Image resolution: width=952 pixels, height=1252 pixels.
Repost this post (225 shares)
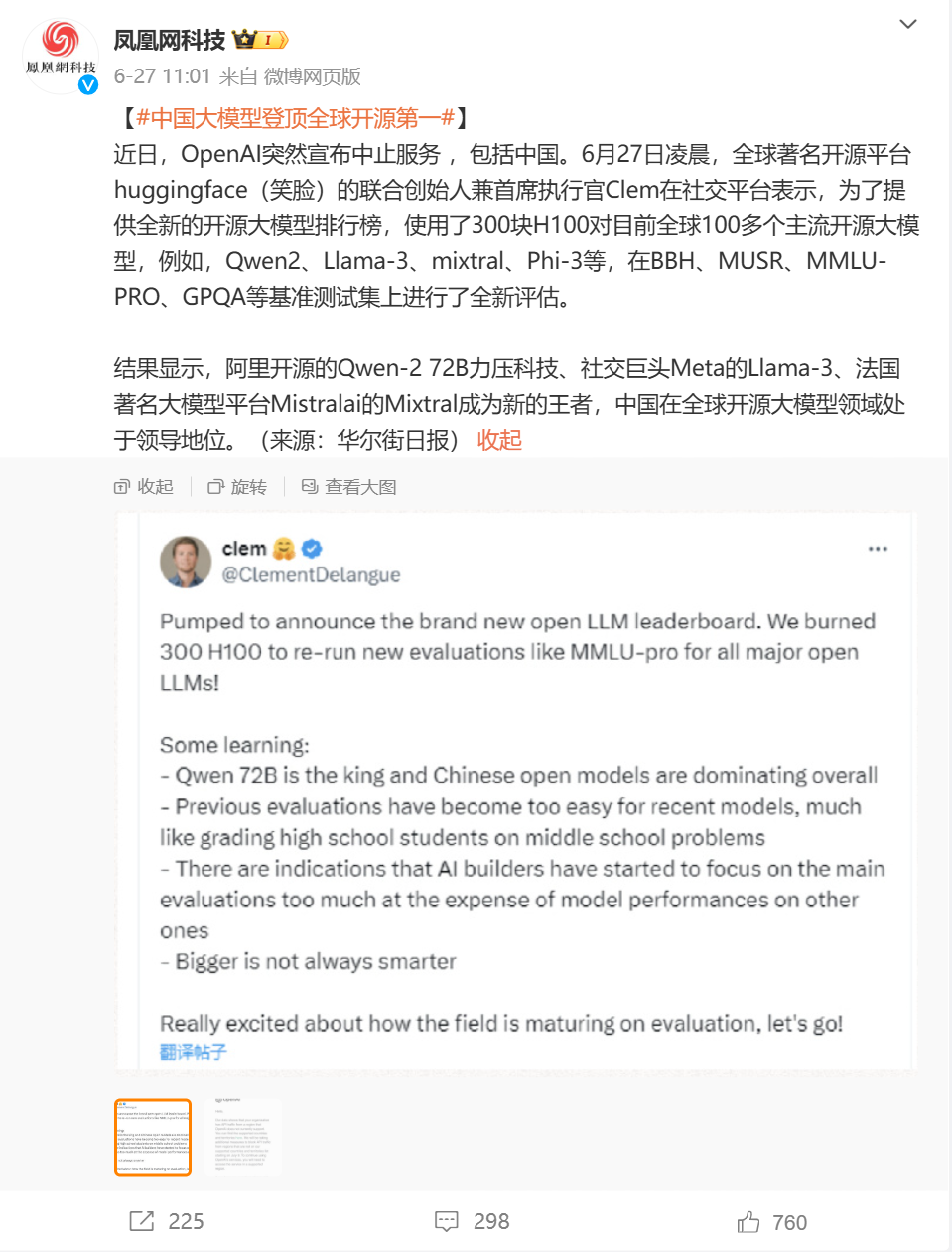[x=166, y=1221]
